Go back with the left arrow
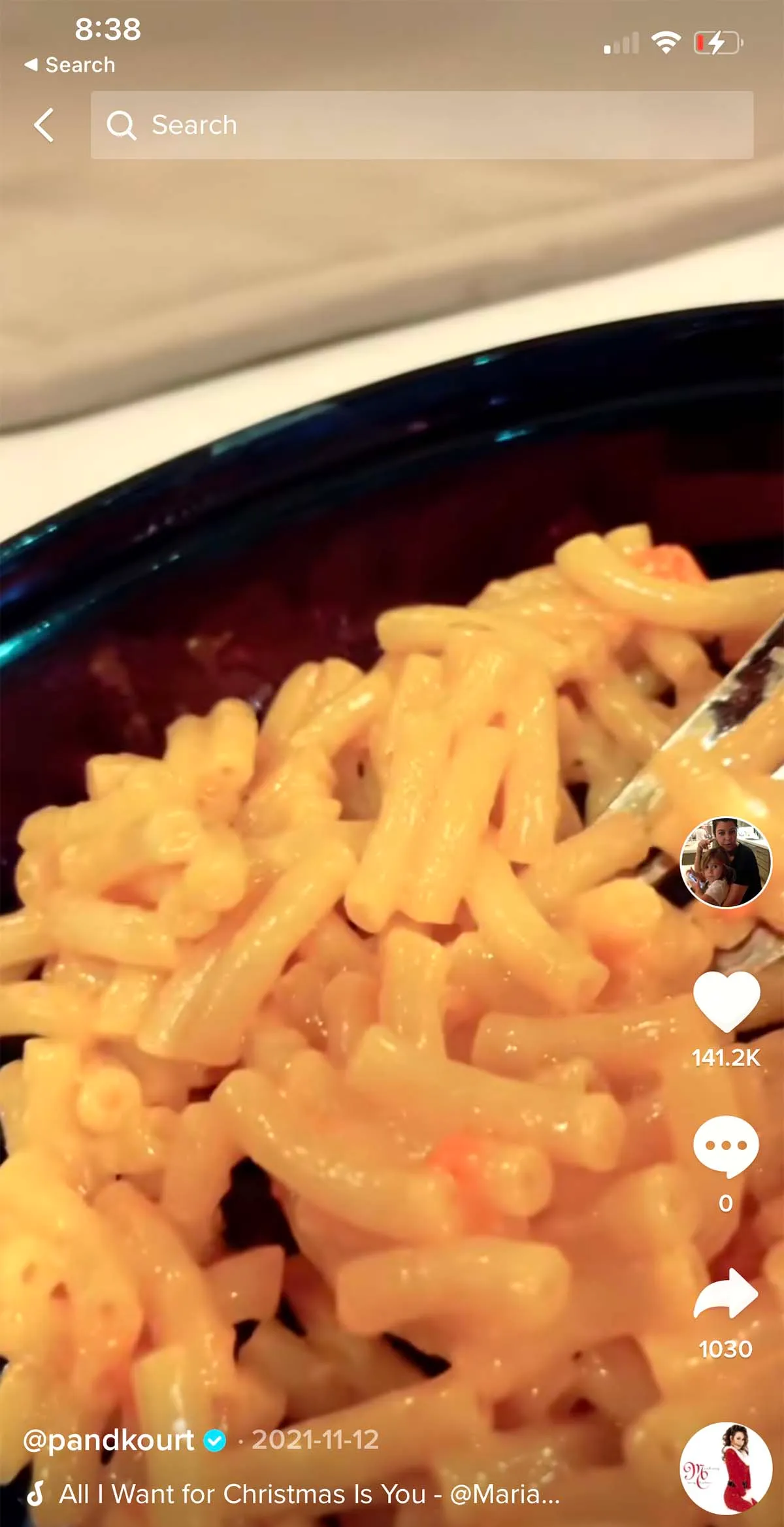This screenshot has width=784, height=1527. [x=44, y=125]
